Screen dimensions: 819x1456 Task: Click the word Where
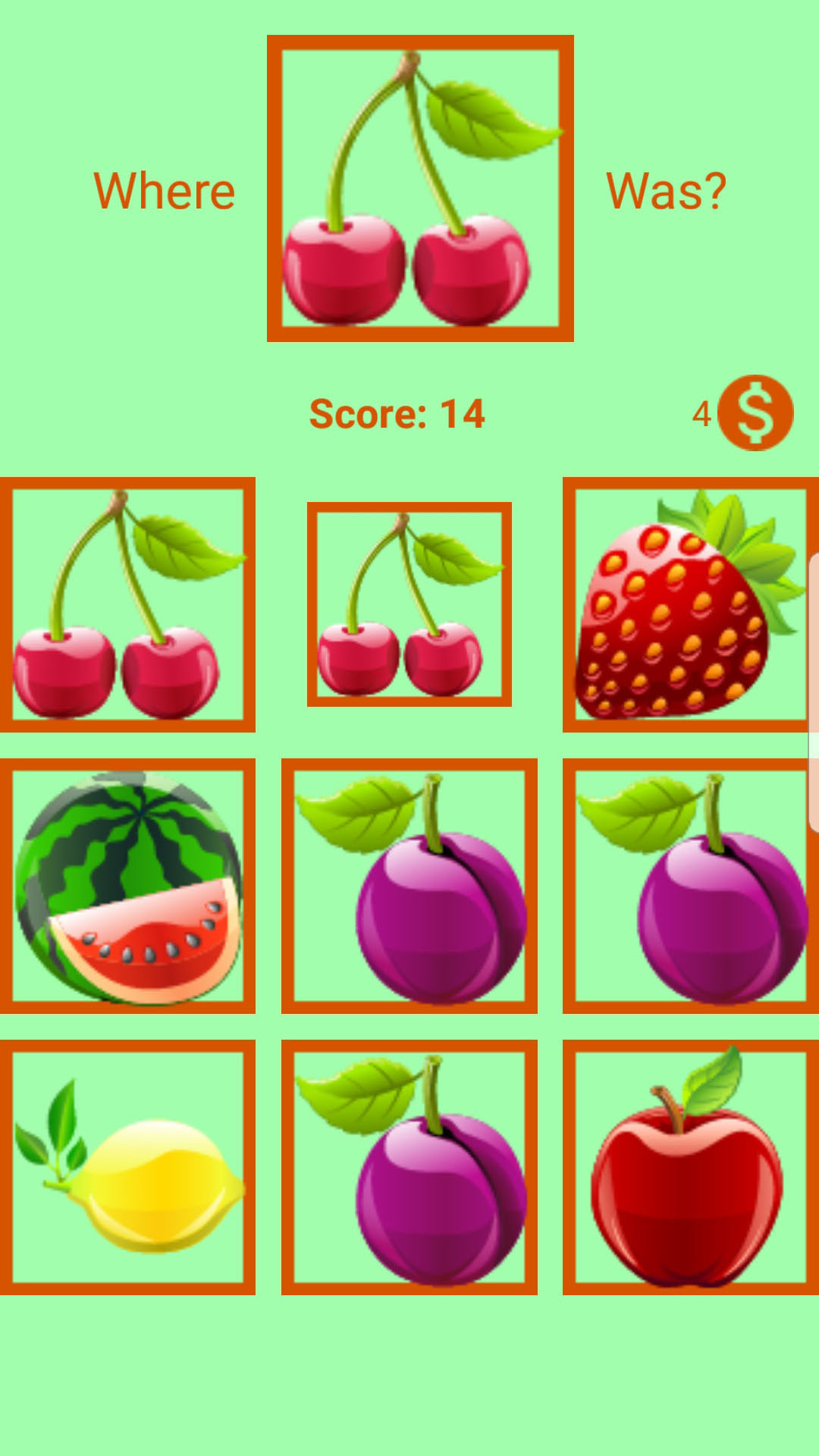tap(164, 190)
